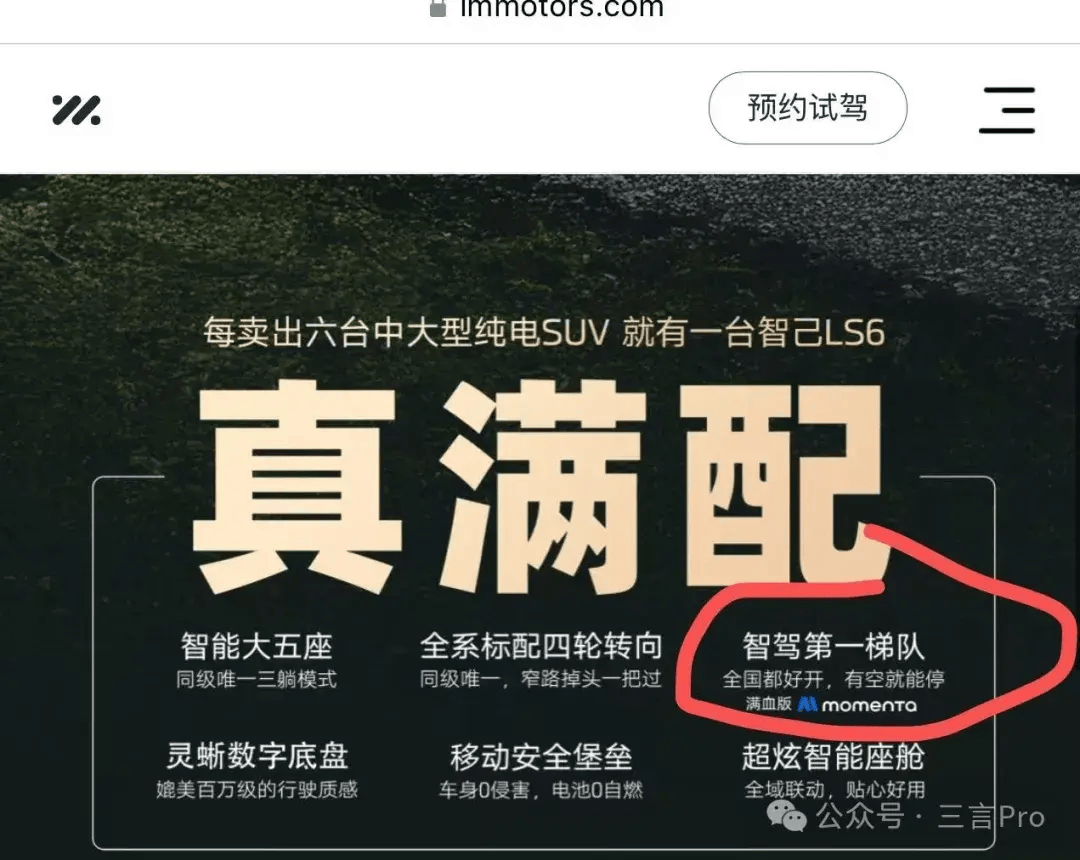Tap the 预约试驾 button
1080x860 pixels.
point(807,108)
